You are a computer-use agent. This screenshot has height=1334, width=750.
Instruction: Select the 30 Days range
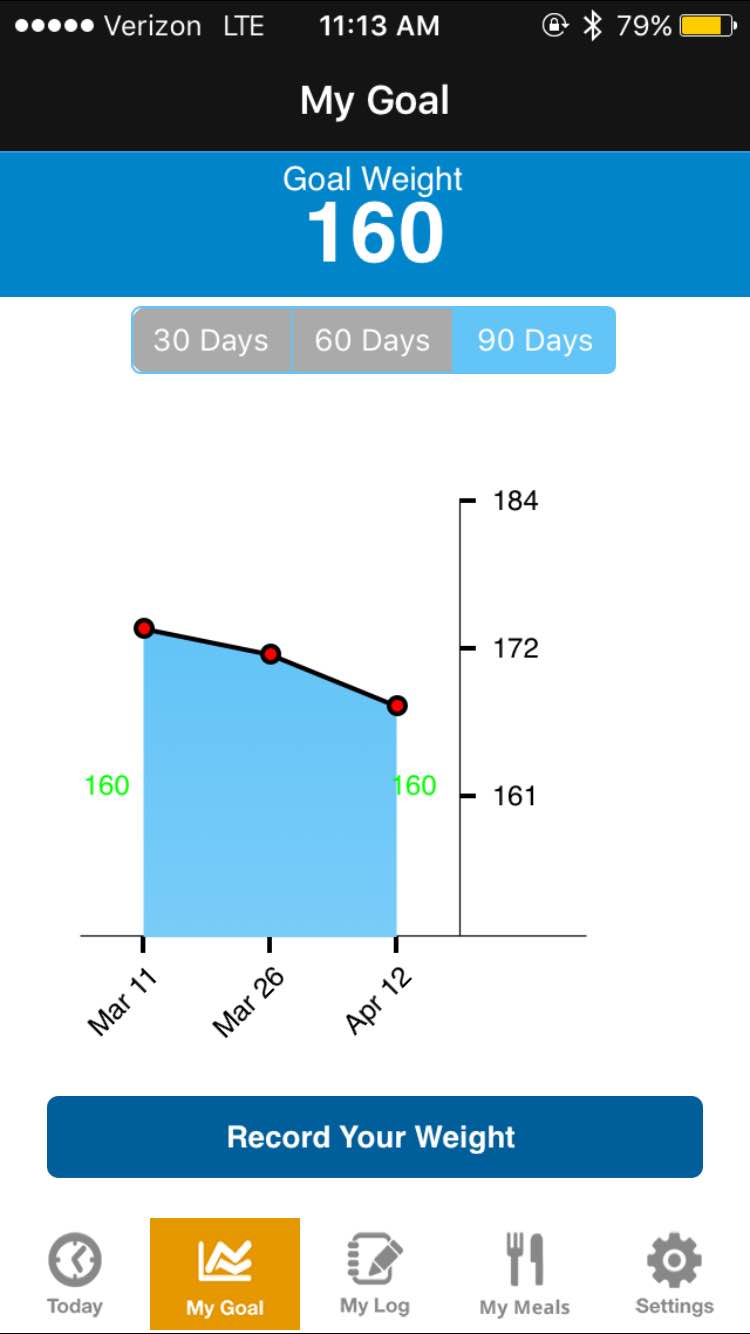click(x=212, y=340)
